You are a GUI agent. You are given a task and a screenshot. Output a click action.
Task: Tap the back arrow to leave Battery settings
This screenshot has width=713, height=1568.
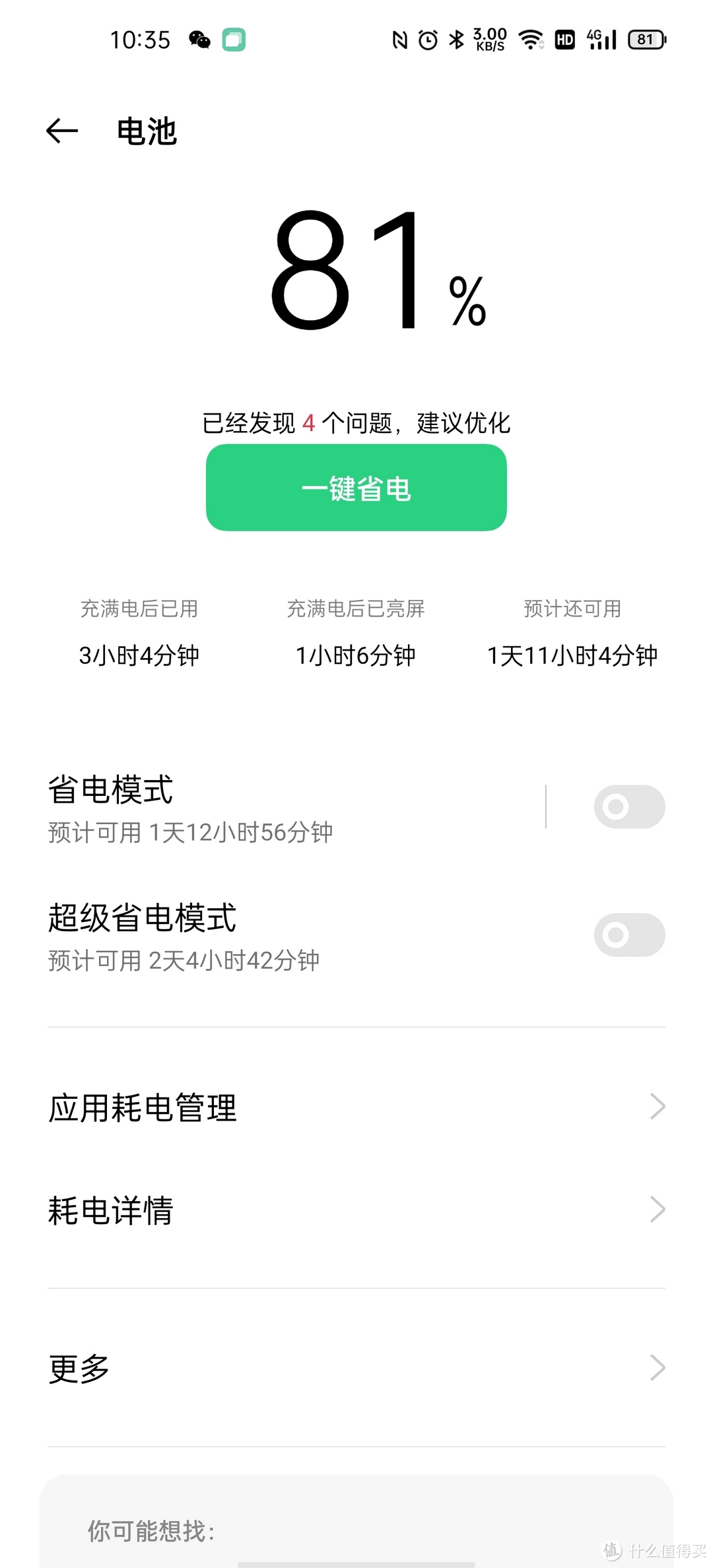[x=63, y=131]
